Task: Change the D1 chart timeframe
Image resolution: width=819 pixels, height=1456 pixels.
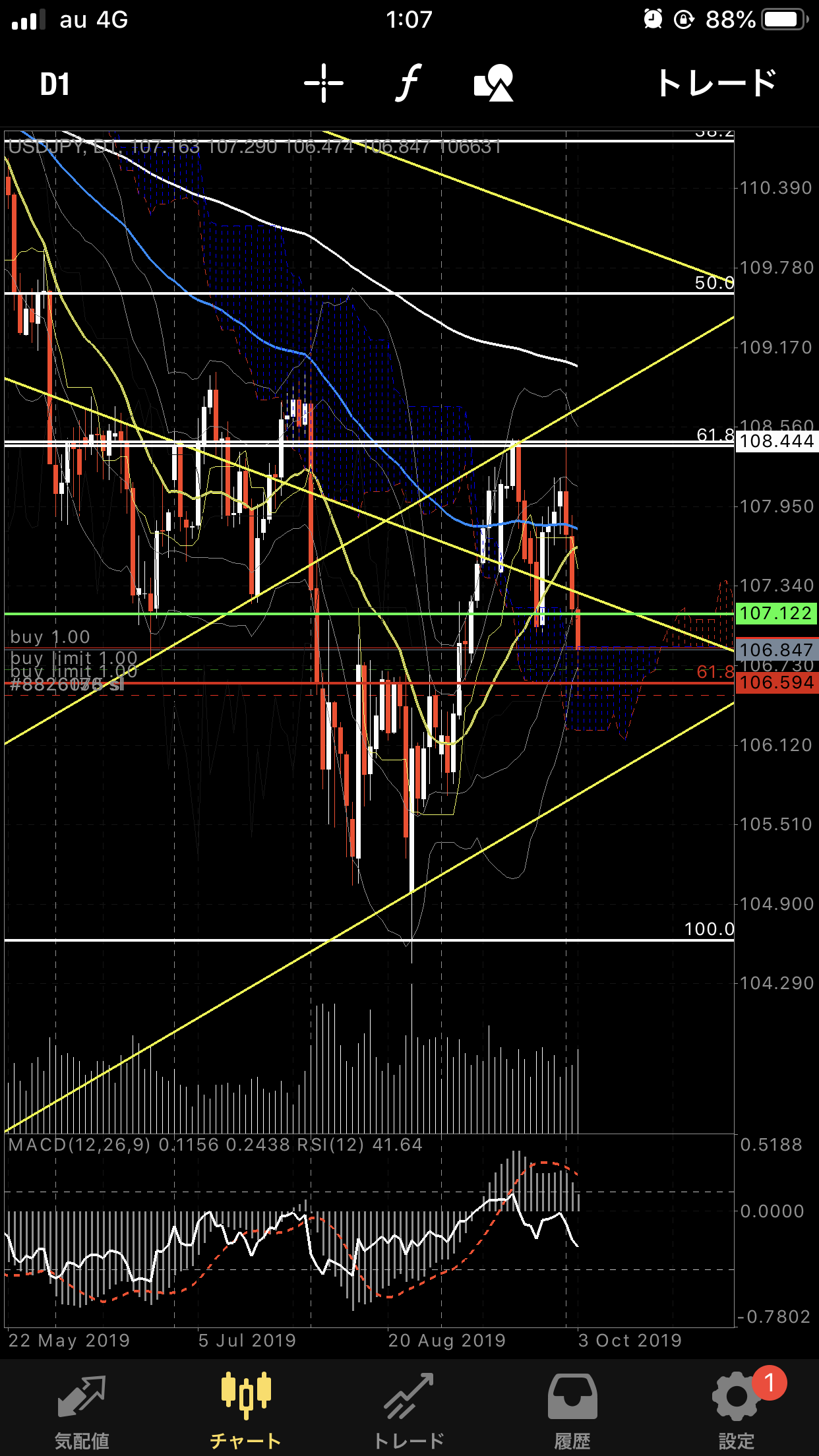Action: coord(54,84)
